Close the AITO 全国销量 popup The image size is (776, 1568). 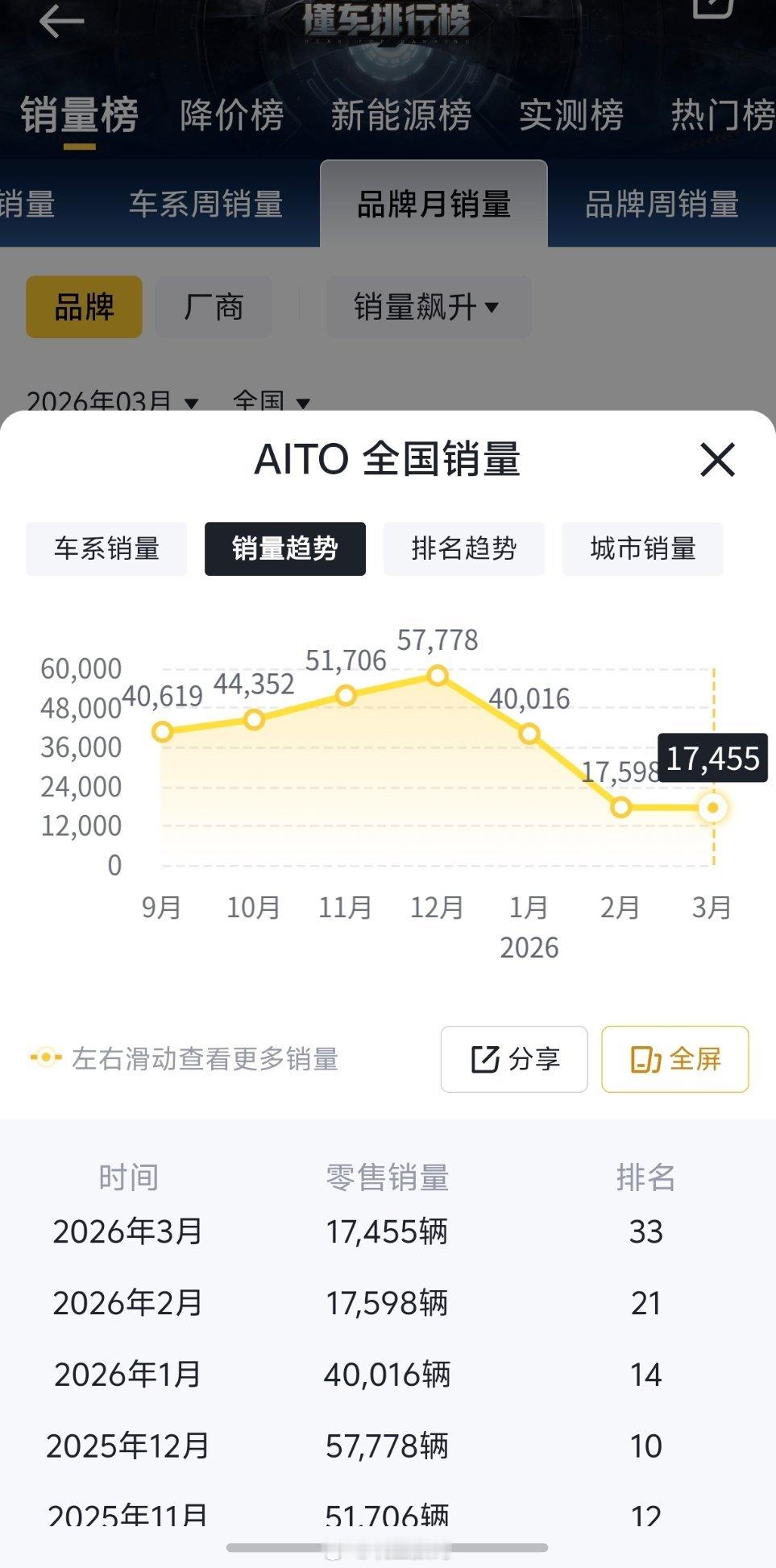click(716, 461)
